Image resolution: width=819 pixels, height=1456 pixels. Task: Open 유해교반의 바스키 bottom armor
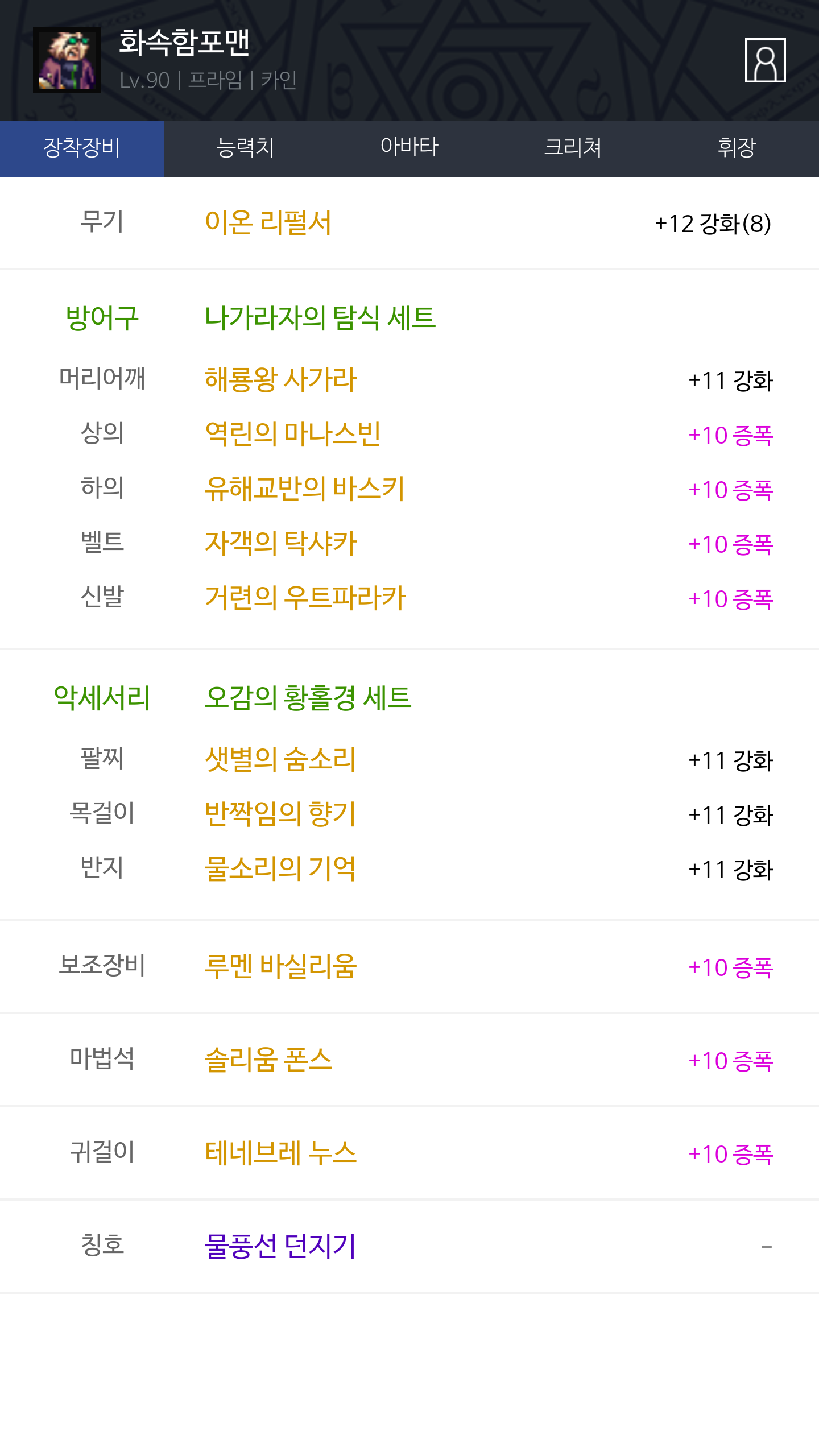point(304,489)
